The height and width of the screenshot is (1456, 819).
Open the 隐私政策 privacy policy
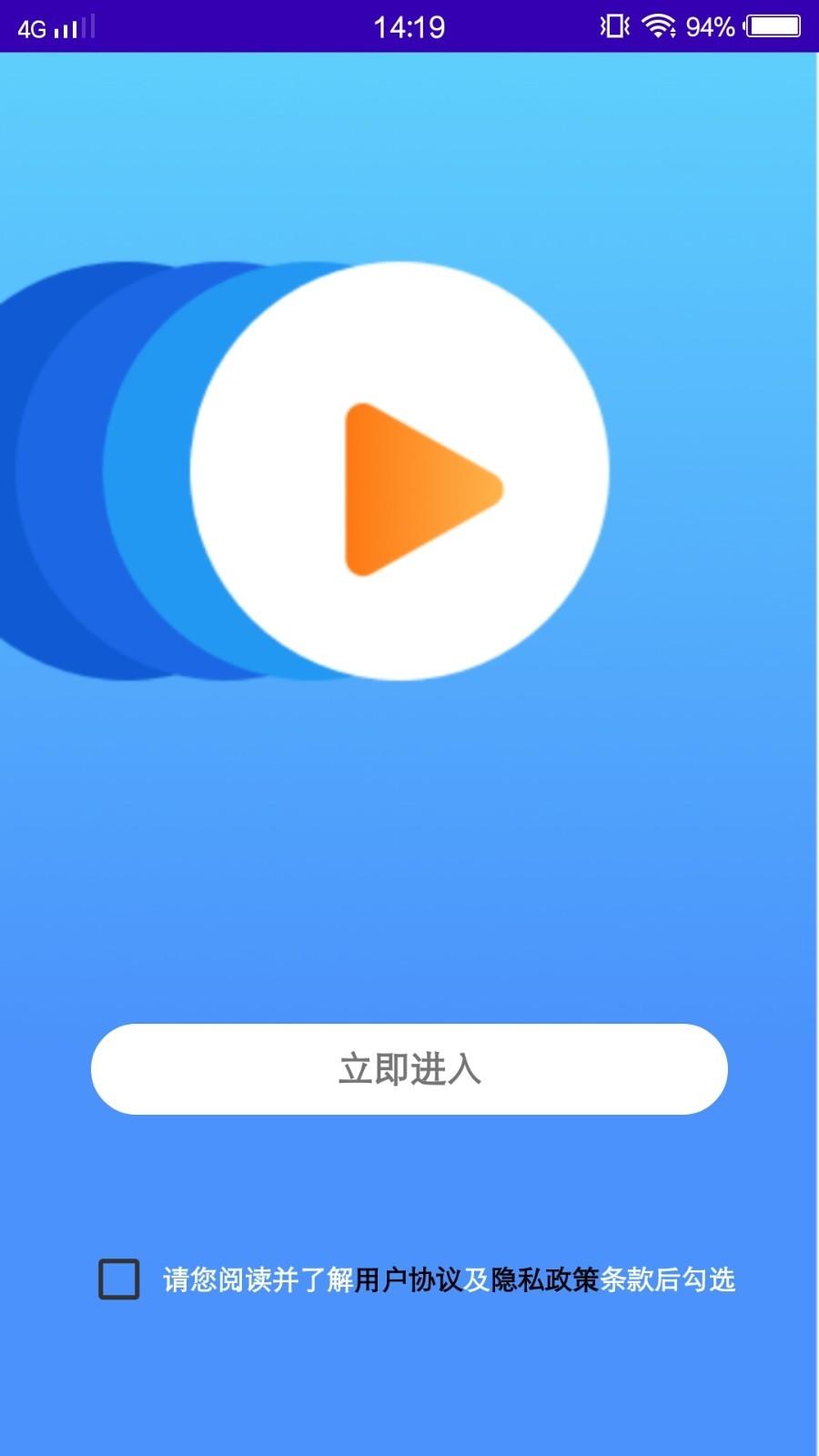pos(547,1280)
